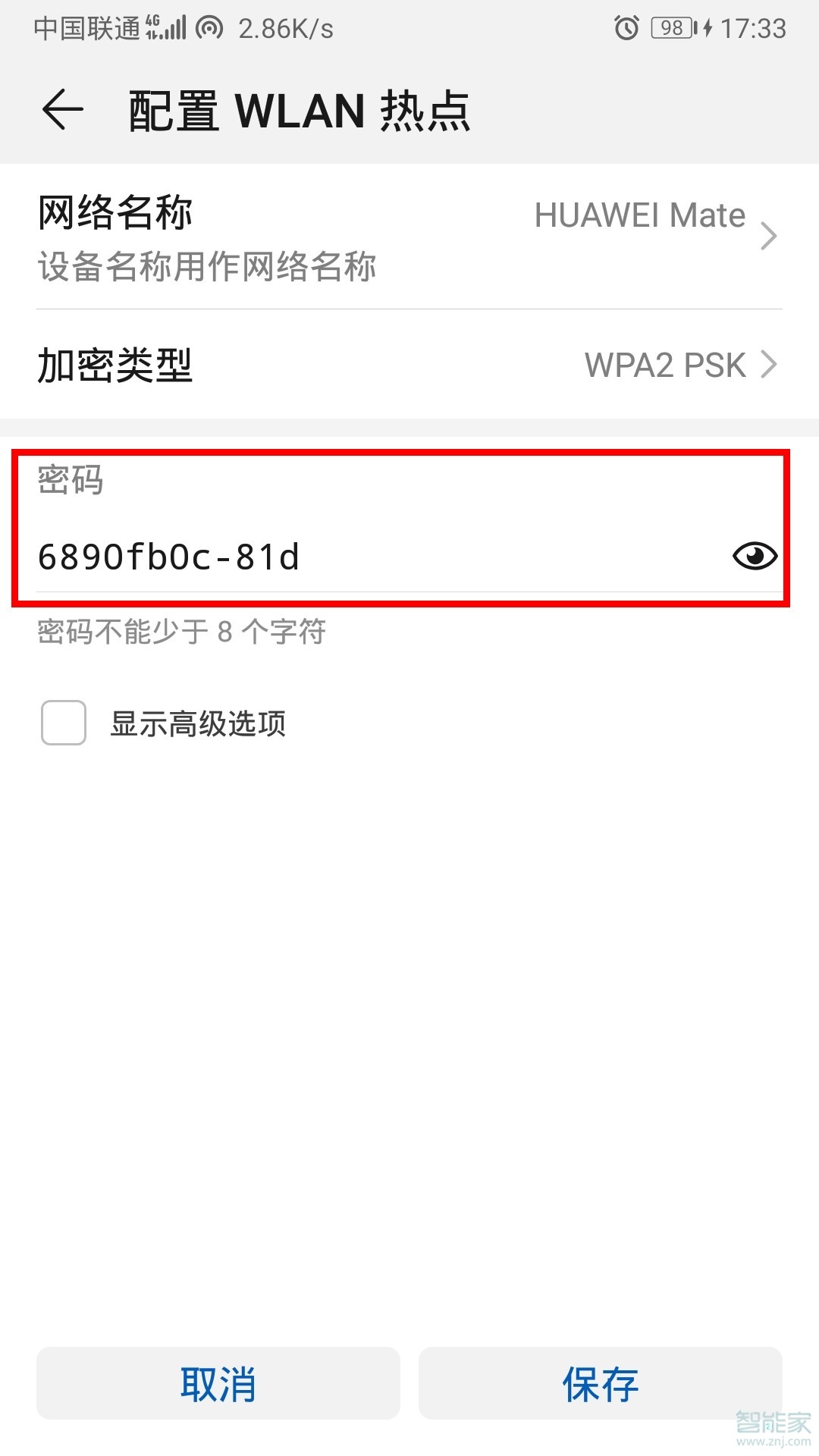The width and height of the screenshot is (819, 1456).
Task: Click the alarm clock icon in status bar
Action: (626, 27)
